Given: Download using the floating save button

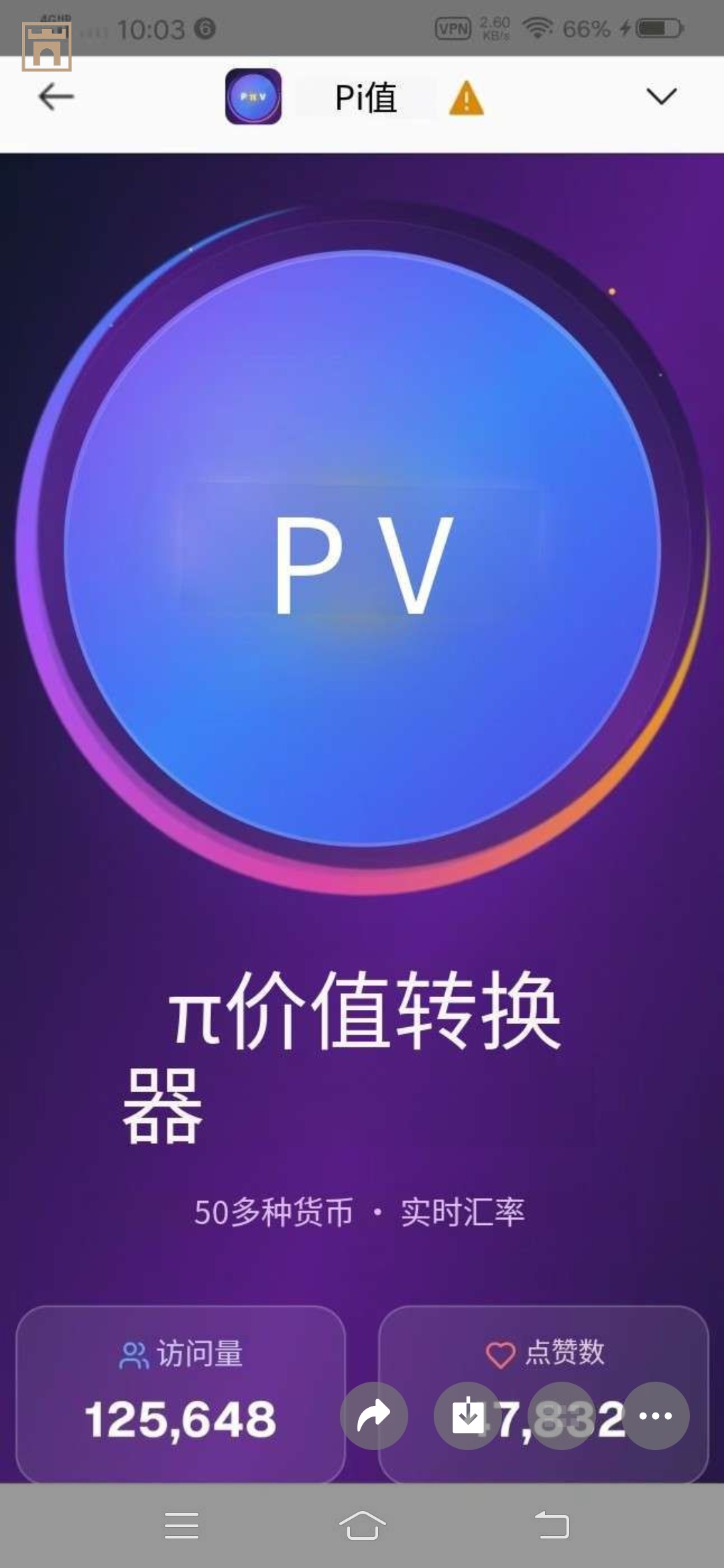Looking at the screenshot, I should pyautogui.click(x=467, y=1415).
